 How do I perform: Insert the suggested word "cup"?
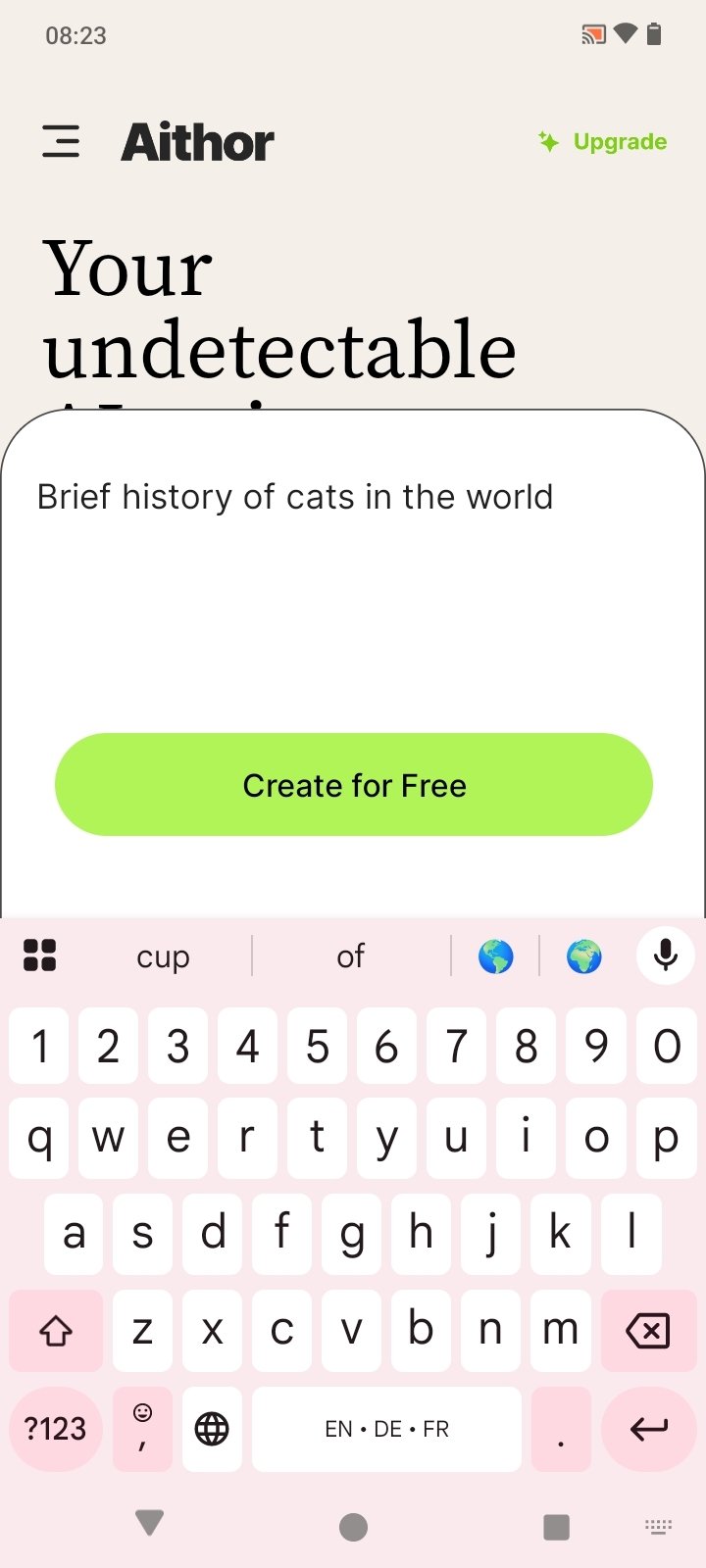point(163,956)
